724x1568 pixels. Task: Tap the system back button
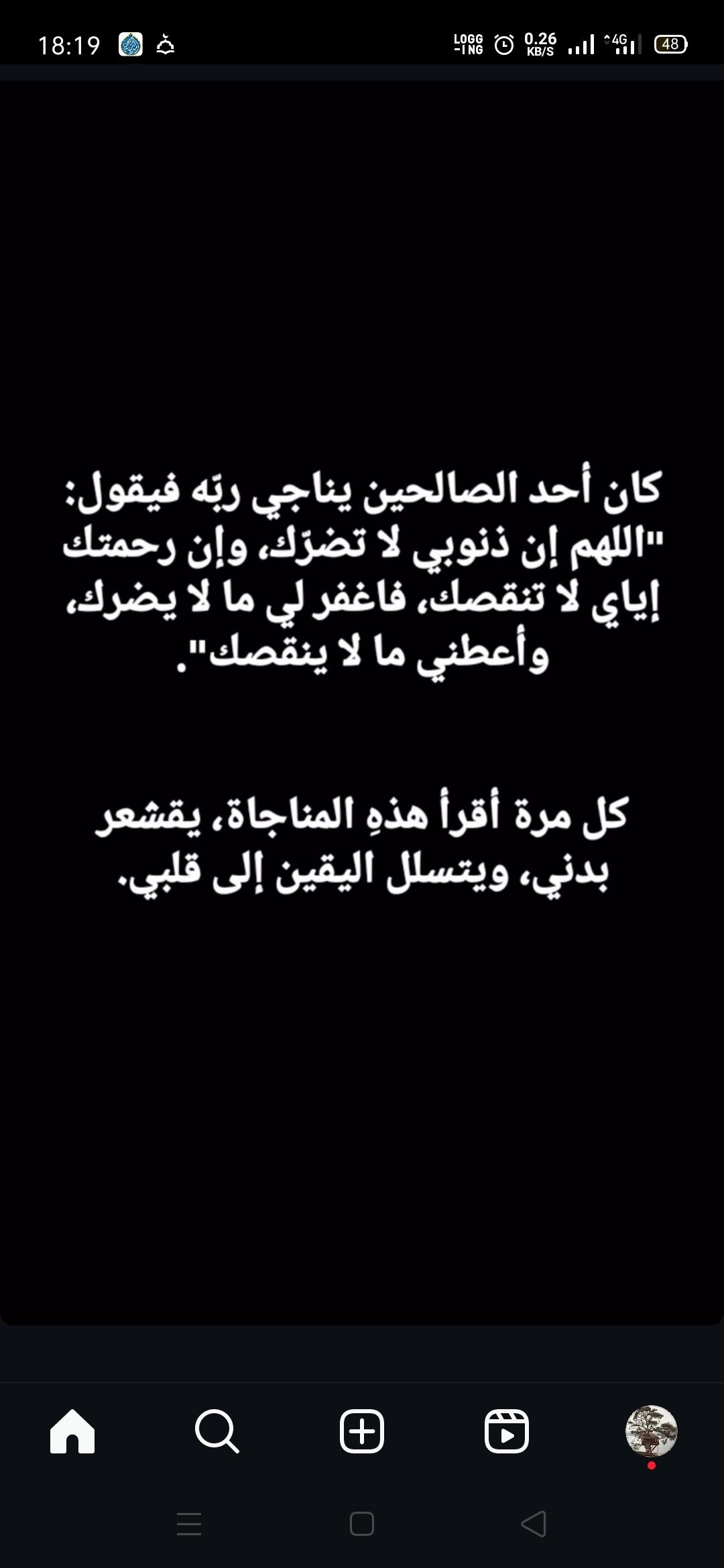click(534, 1524)
